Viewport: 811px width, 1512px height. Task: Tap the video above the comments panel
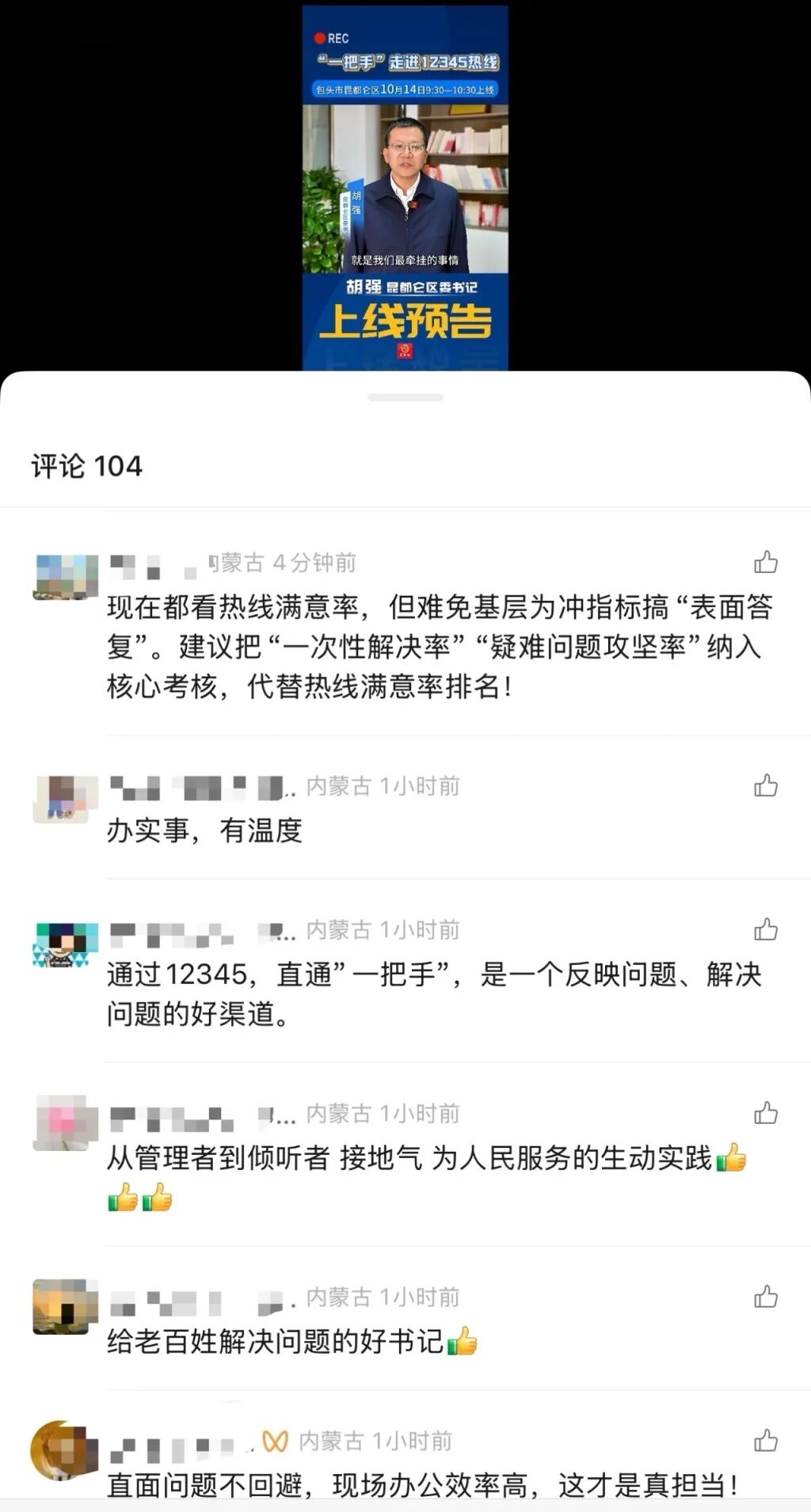pyautogui.click(x=405, y=188)
